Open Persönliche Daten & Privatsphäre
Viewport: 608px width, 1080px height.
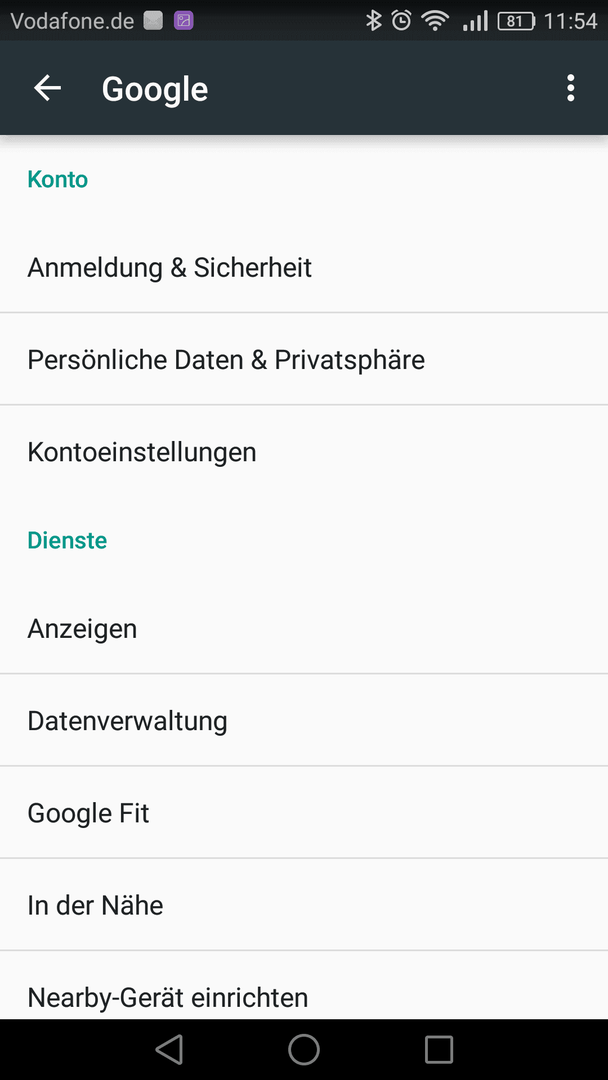[x=304, y=360]
